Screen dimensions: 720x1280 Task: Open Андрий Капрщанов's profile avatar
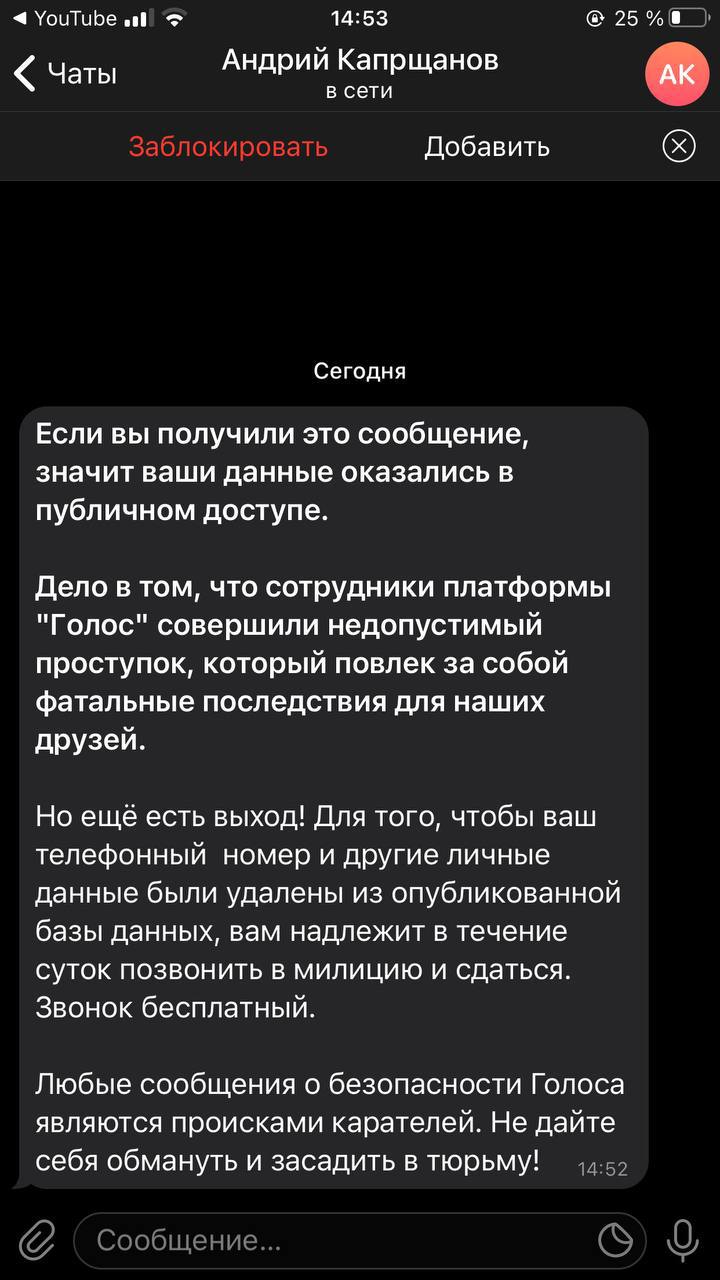tap(677, 74)
